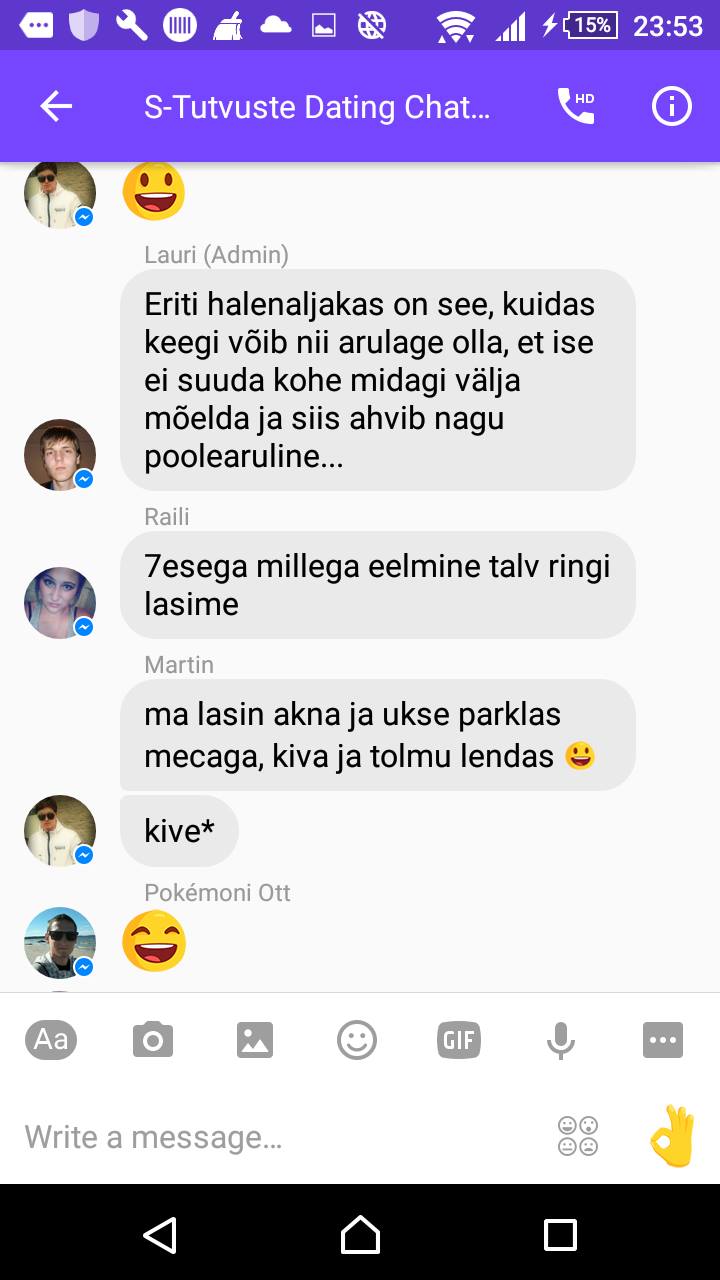Open the conversation info icon
The image size is (720, 1280).
pos(672,107)
